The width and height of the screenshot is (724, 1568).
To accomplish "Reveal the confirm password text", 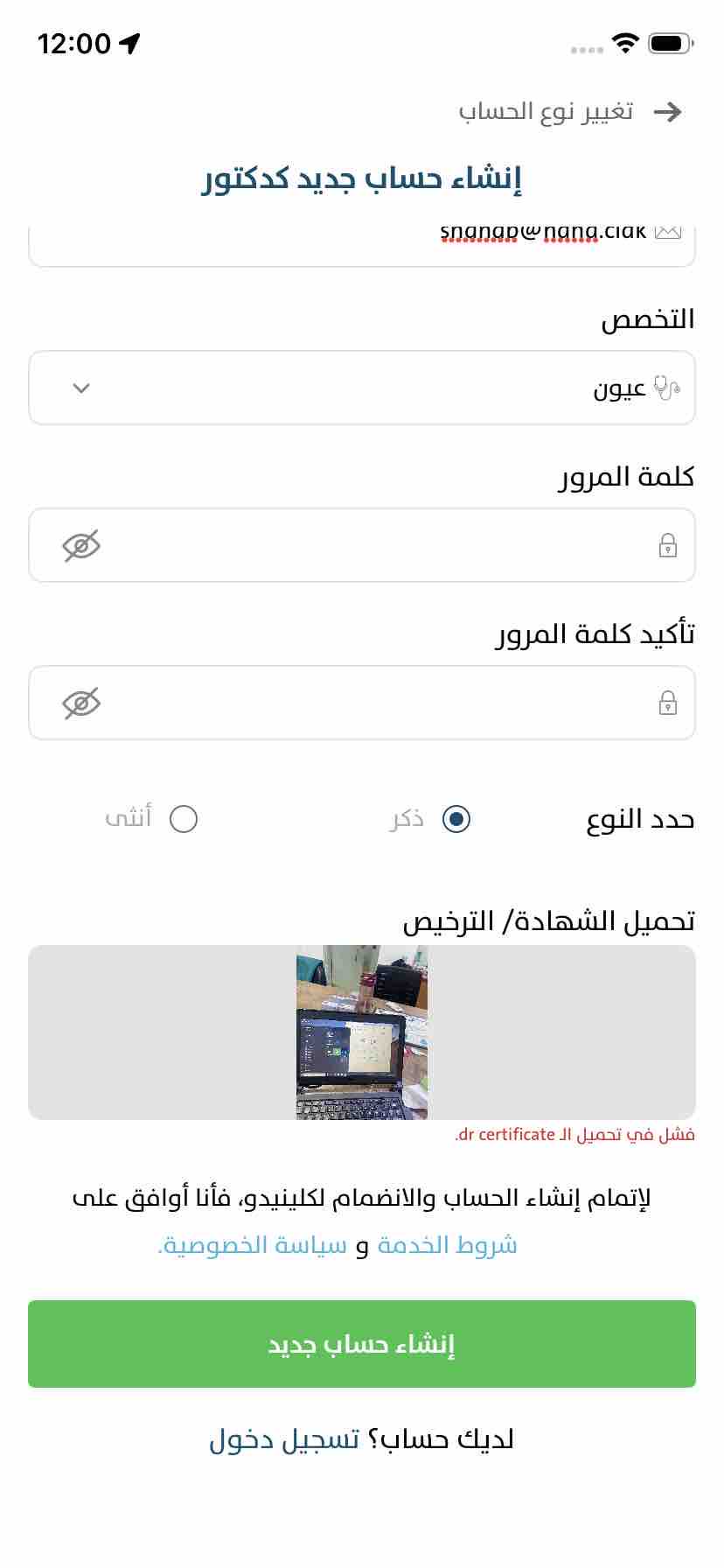I will pyautogui.click(x=81, y=703).
